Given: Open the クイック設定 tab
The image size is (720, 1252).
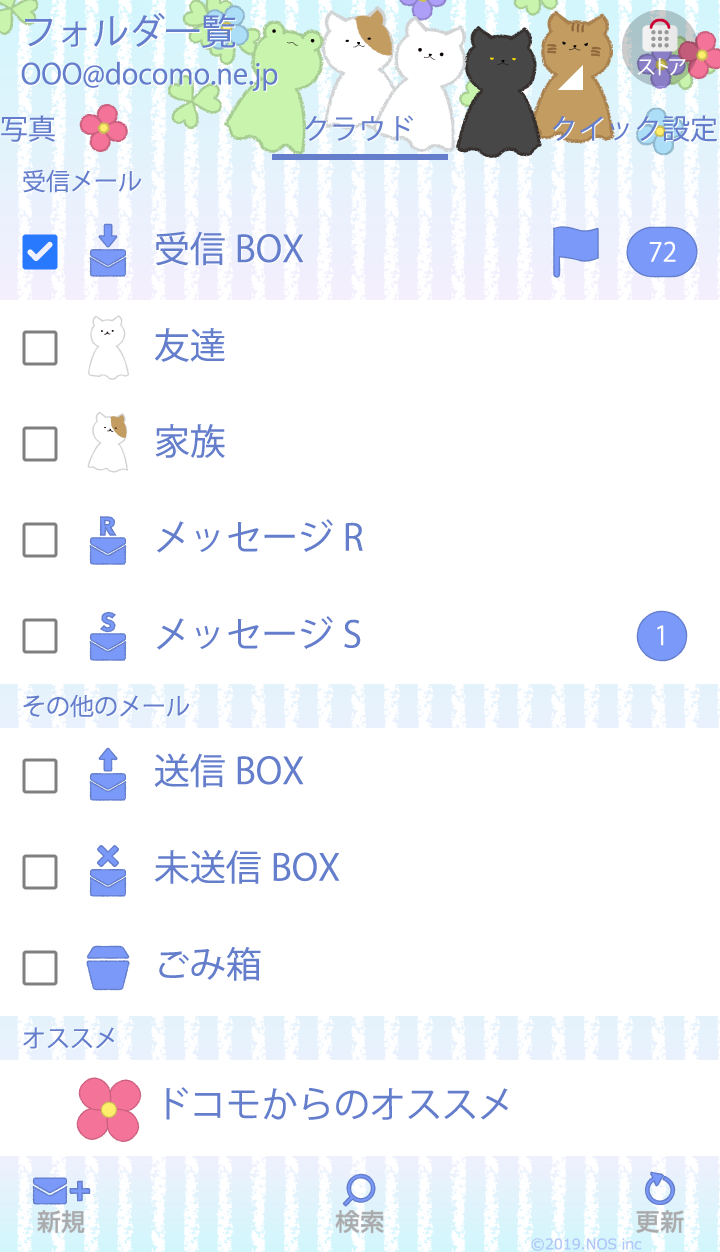Looking at the screenshot, I should pyautogui.click(x=634, y=129).
